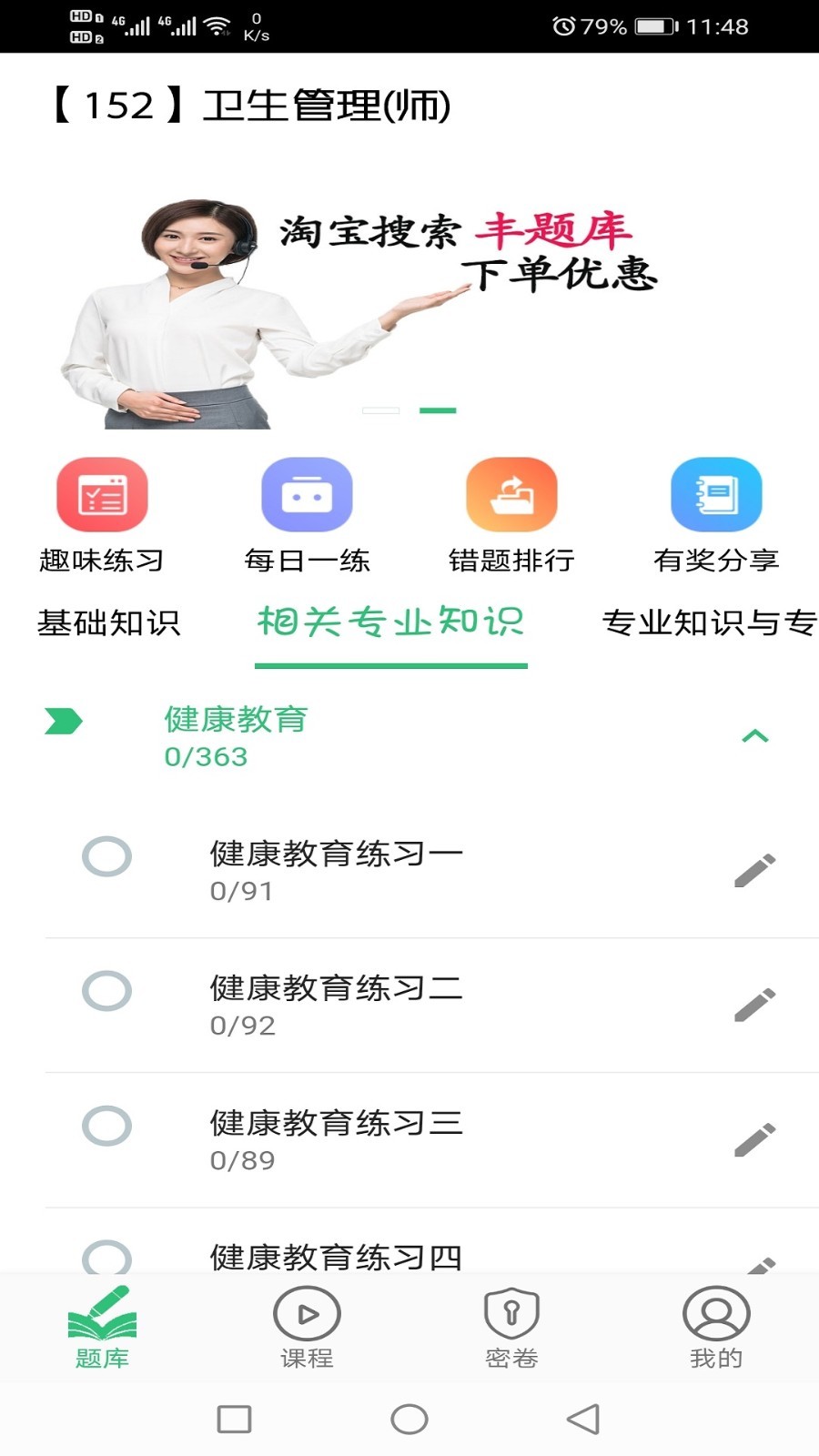This screenshot has width=819, height=1456.
Task: Go to 密卷 tab
Action: [511, 1328]
